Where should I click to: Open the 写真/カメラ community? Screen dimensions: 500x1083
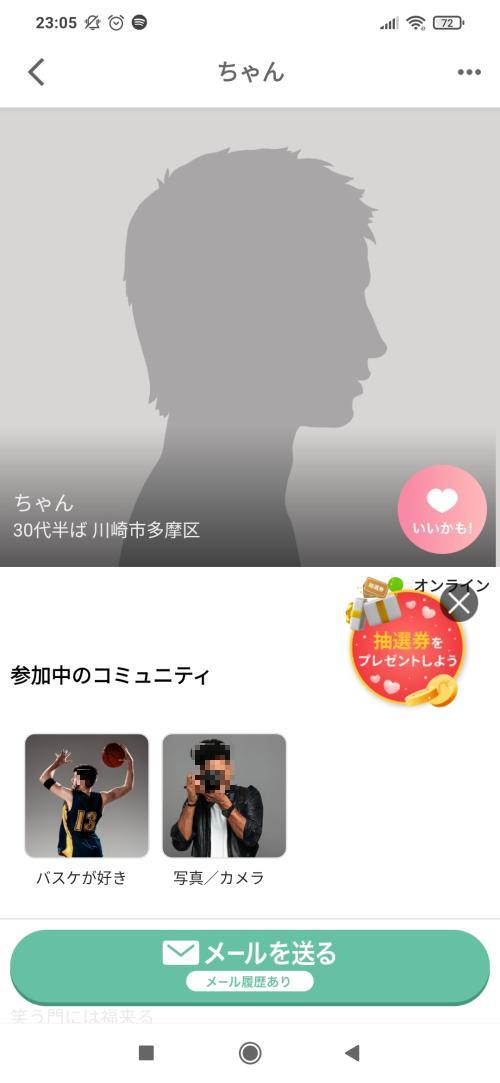(224, 809)
